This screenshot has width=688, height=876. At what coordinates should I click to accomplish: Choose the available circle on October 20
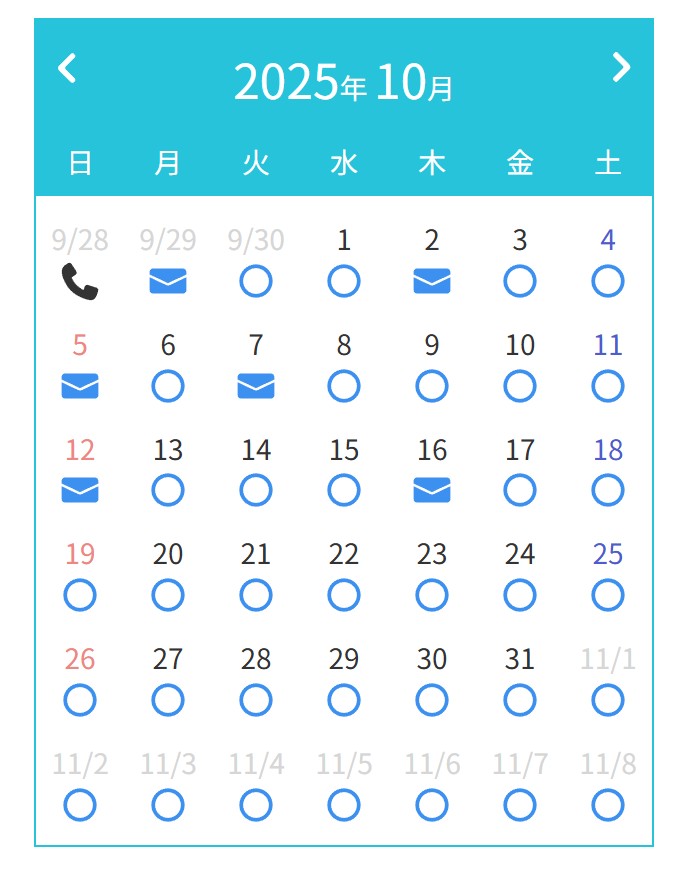(x=168, y=595)
